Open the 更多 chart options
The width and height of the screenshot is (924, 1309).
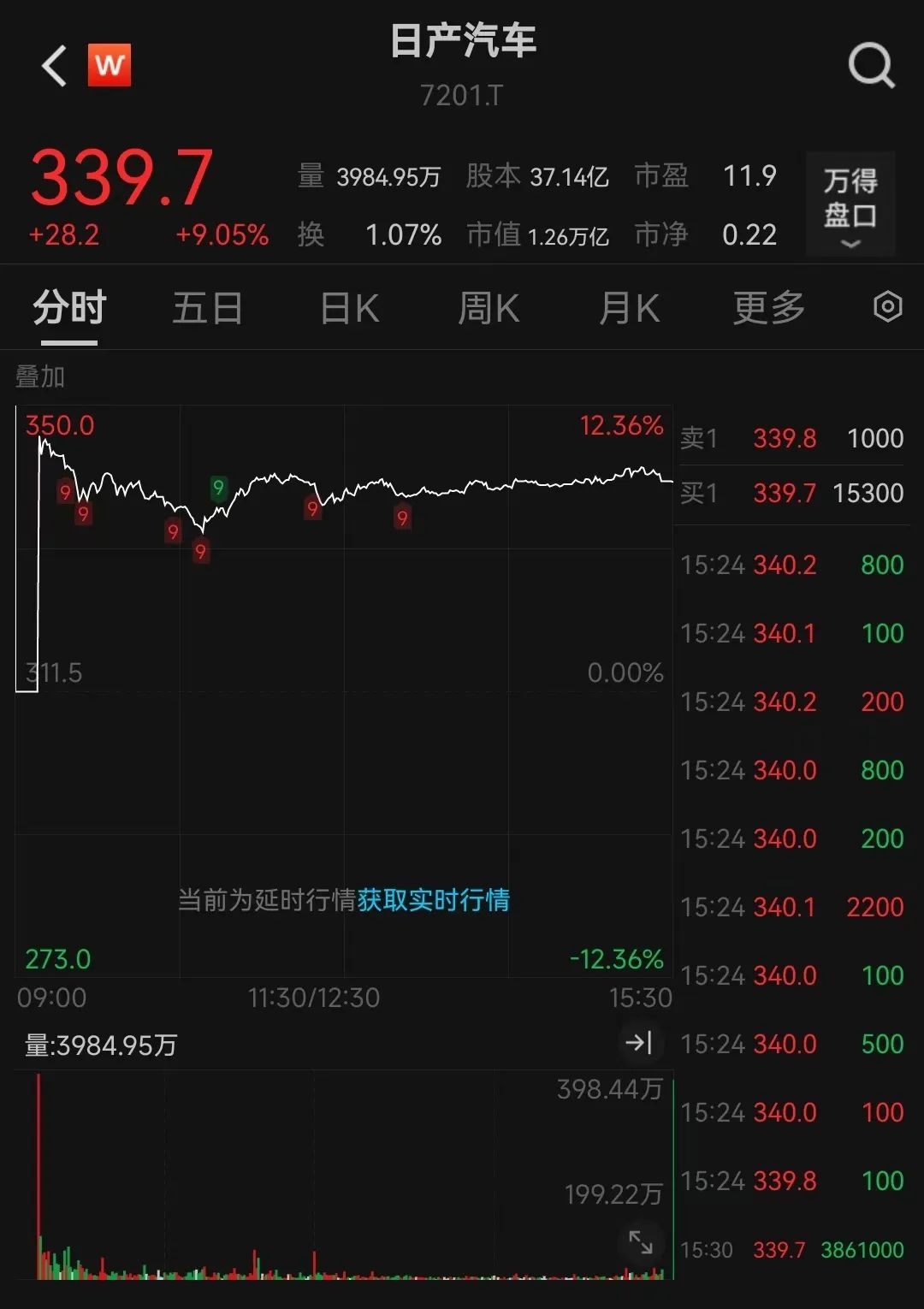(x=768, y=308)
